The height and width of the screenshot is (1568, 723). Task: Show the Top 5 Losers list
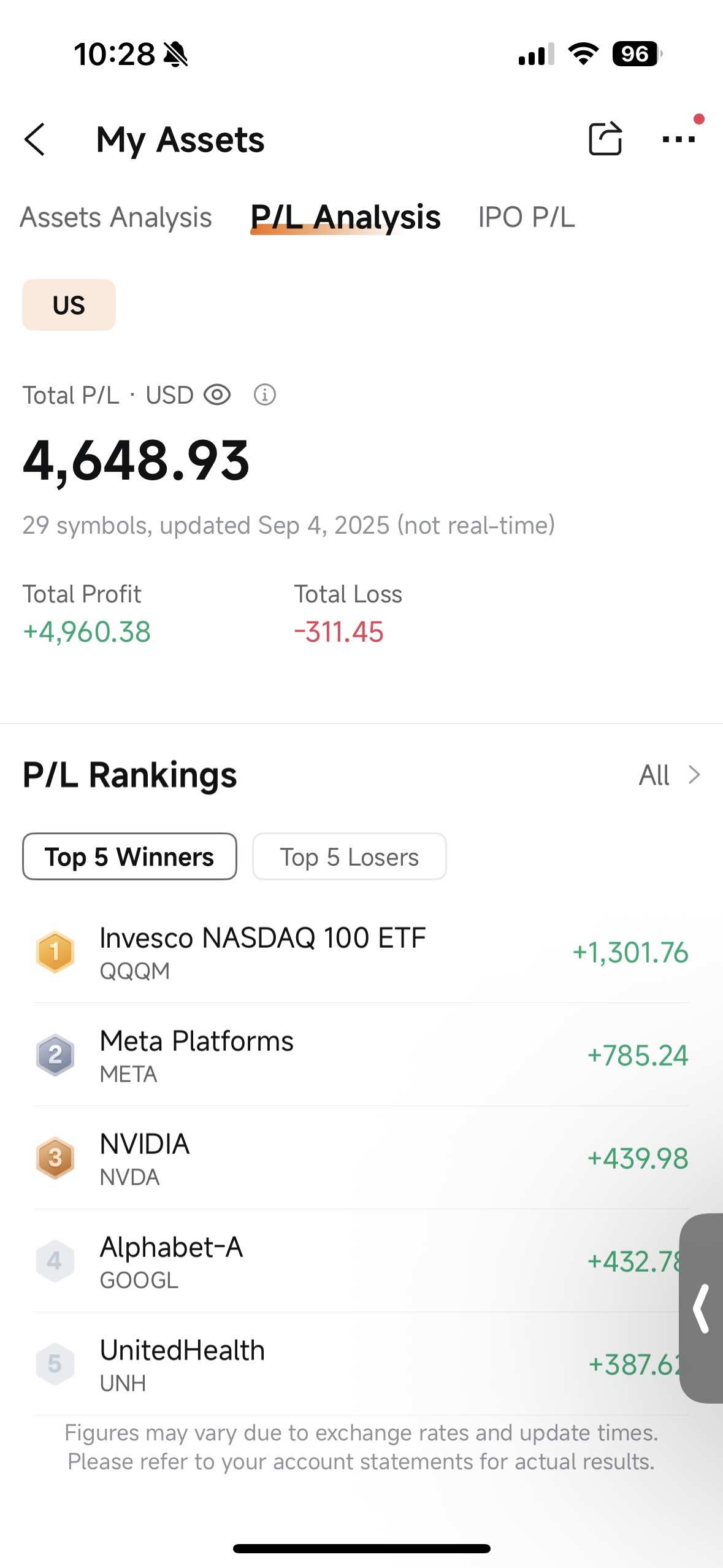(x=349, y=856)
